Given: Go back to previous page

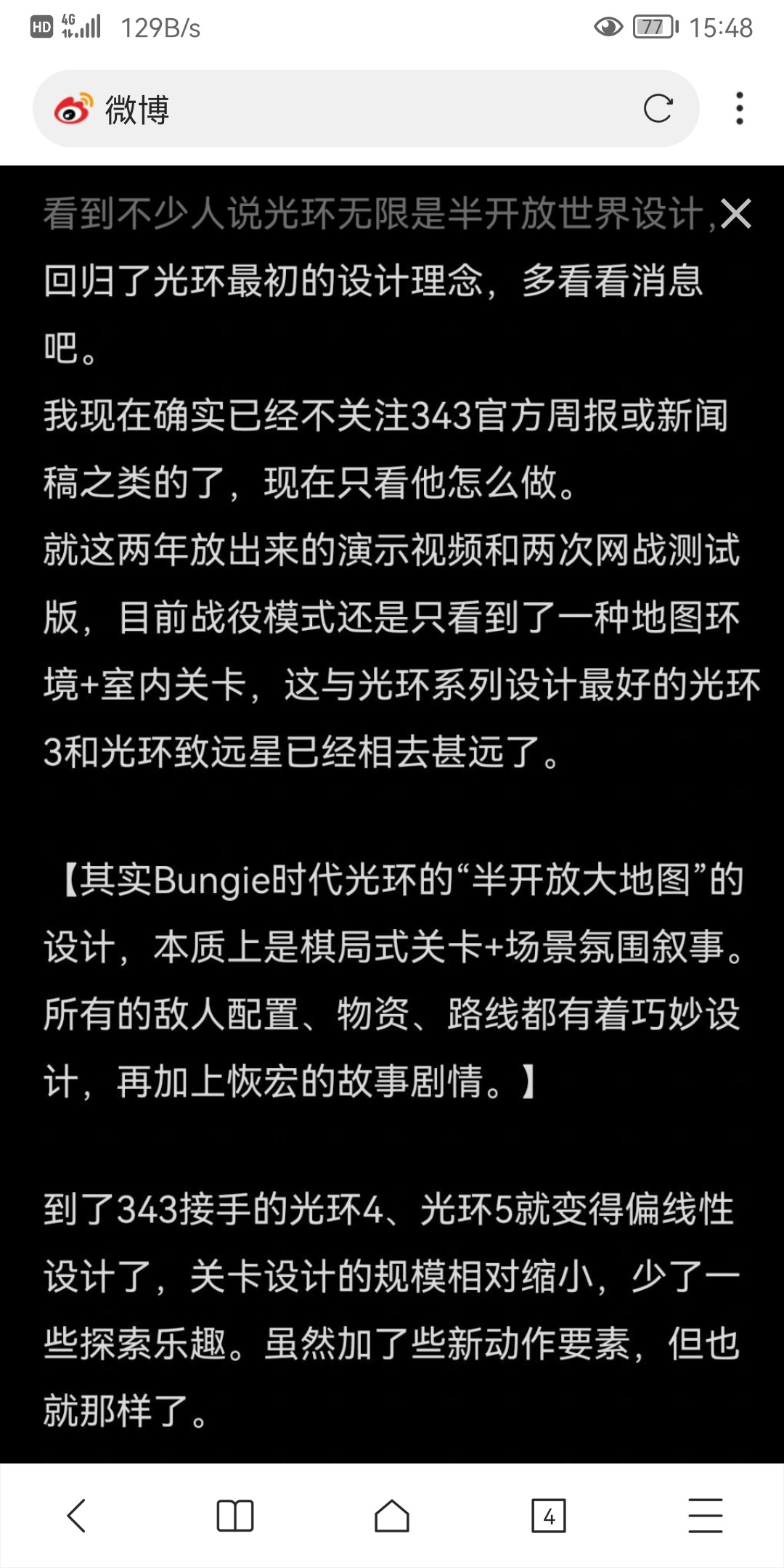Looking at the screenshot, I should tap(77, 1516).
